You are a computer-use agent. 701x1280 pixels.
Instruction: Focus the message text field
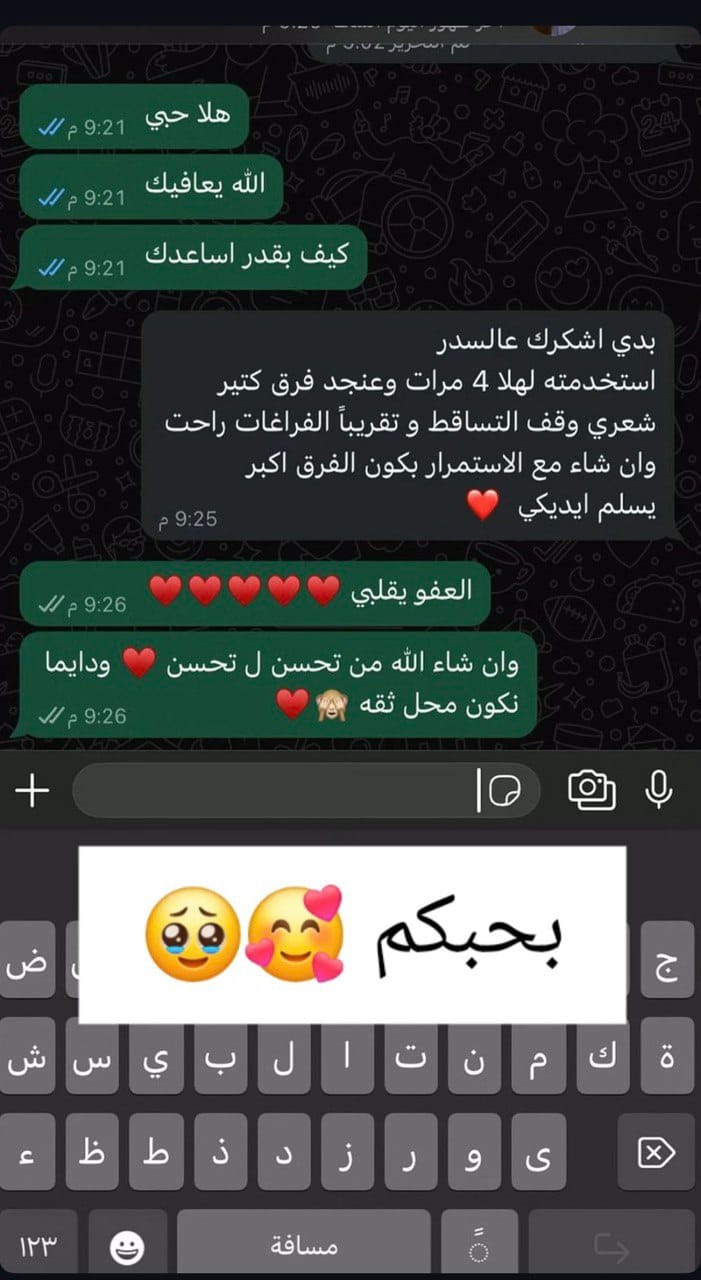[x=270, y=791]
